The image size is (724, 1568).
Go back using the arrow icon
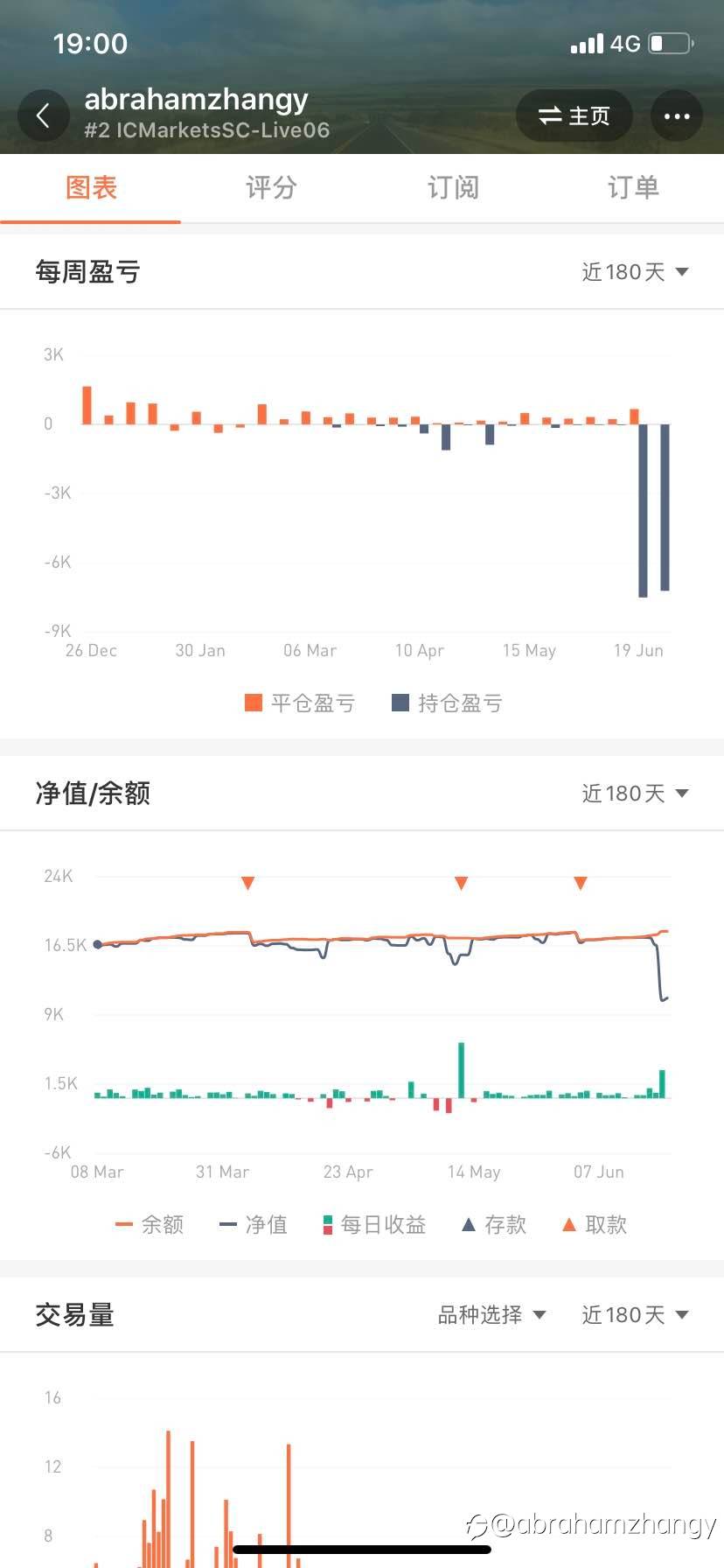click(43, 115)
